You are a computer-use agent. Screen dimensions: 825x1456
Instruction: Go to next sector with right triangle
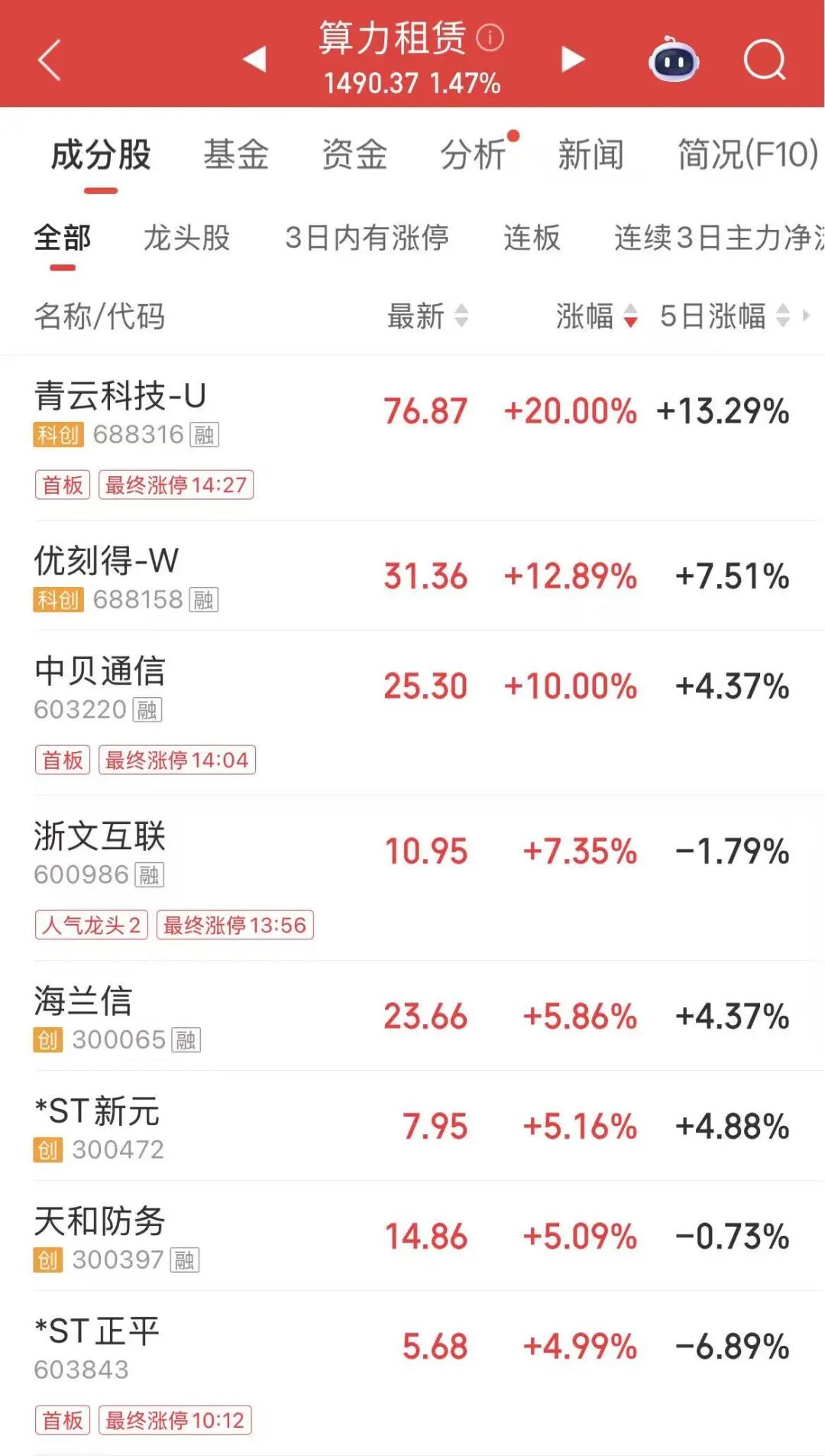(571, 60)
